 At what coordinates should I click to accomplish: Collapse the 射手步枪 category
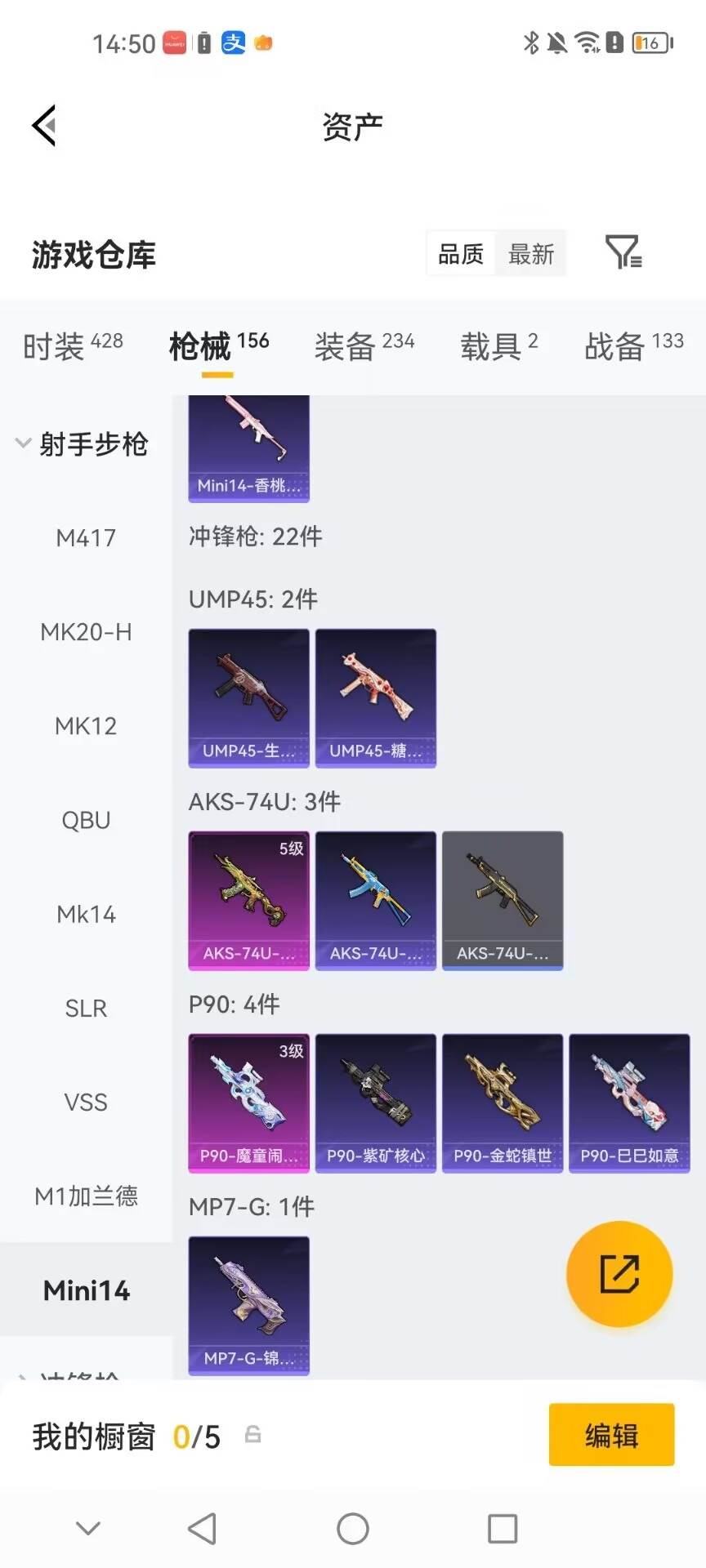point(82,443)
